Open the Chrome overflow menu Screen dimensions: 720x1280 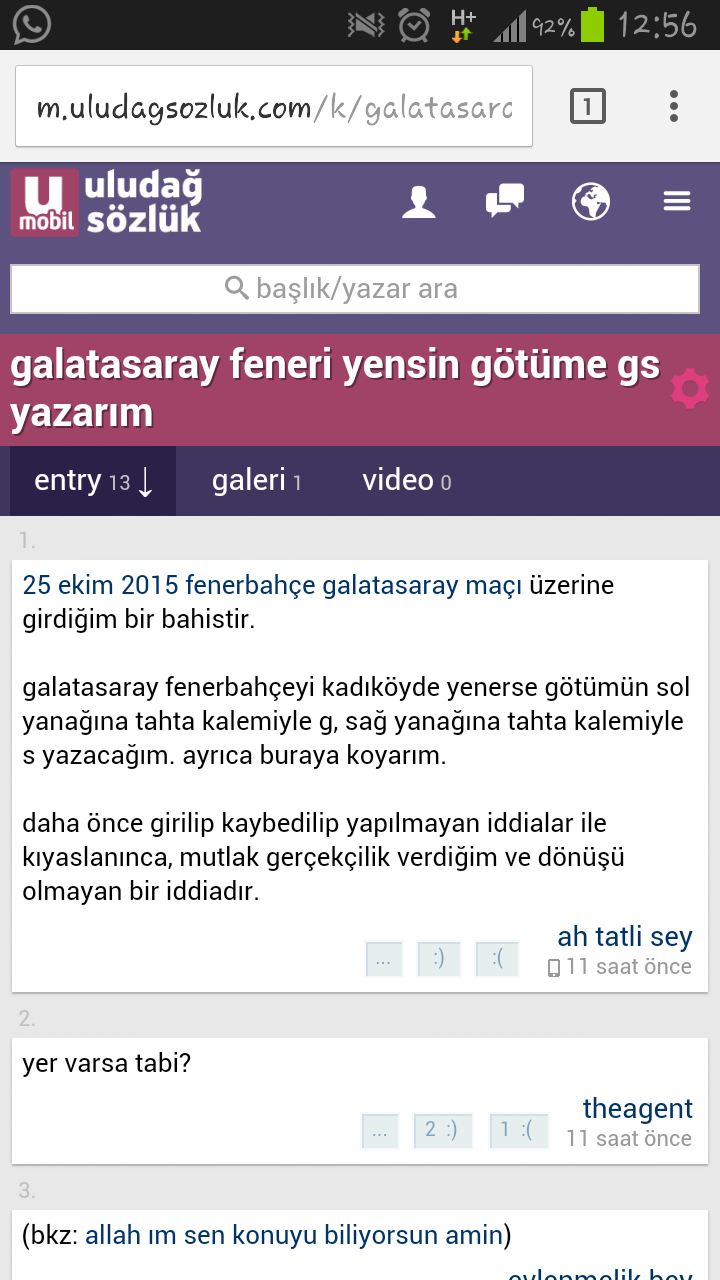click(674, 106)
